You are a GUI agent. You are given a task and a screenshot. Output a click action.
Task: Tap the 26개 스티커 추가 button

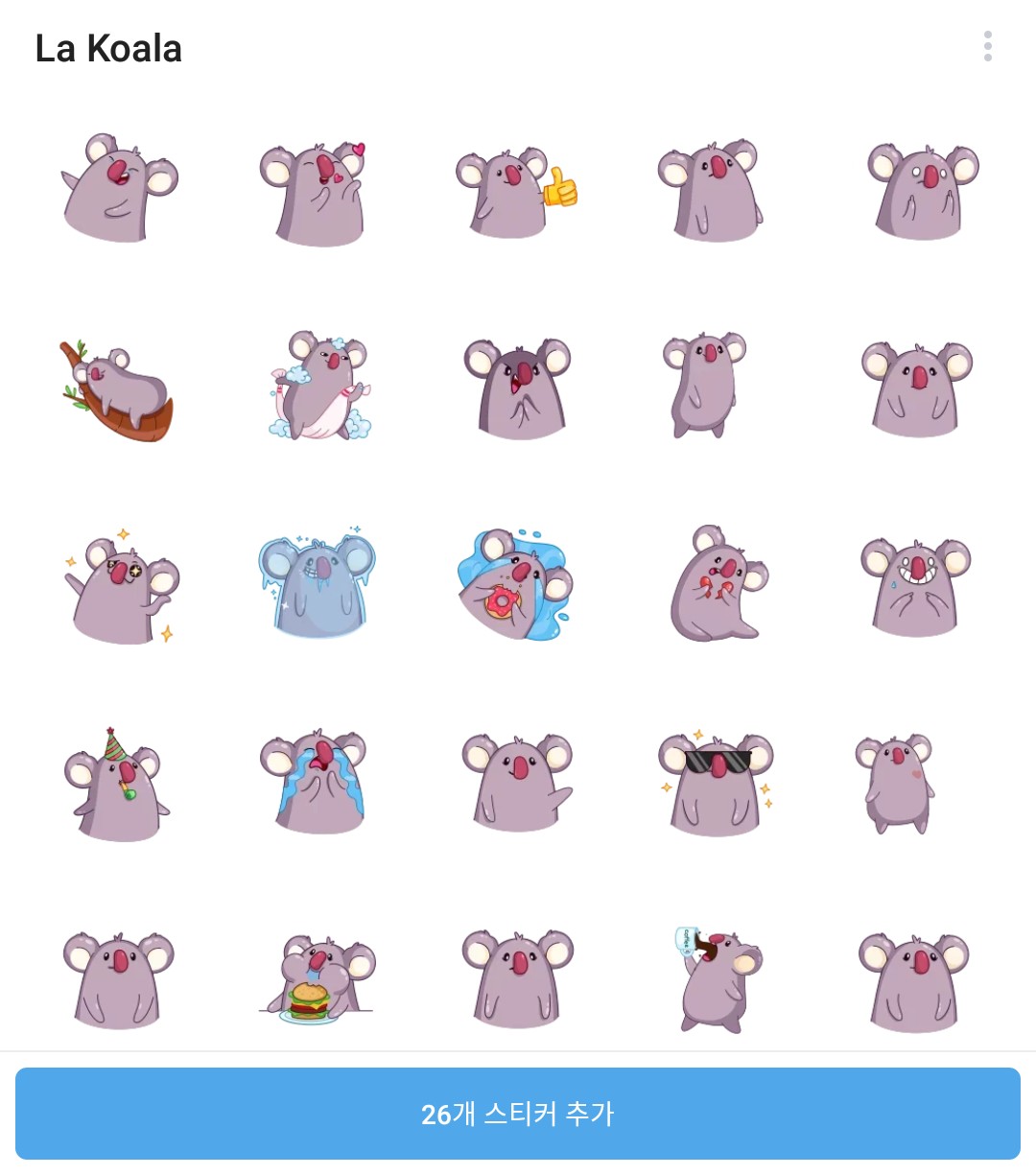518,1113
